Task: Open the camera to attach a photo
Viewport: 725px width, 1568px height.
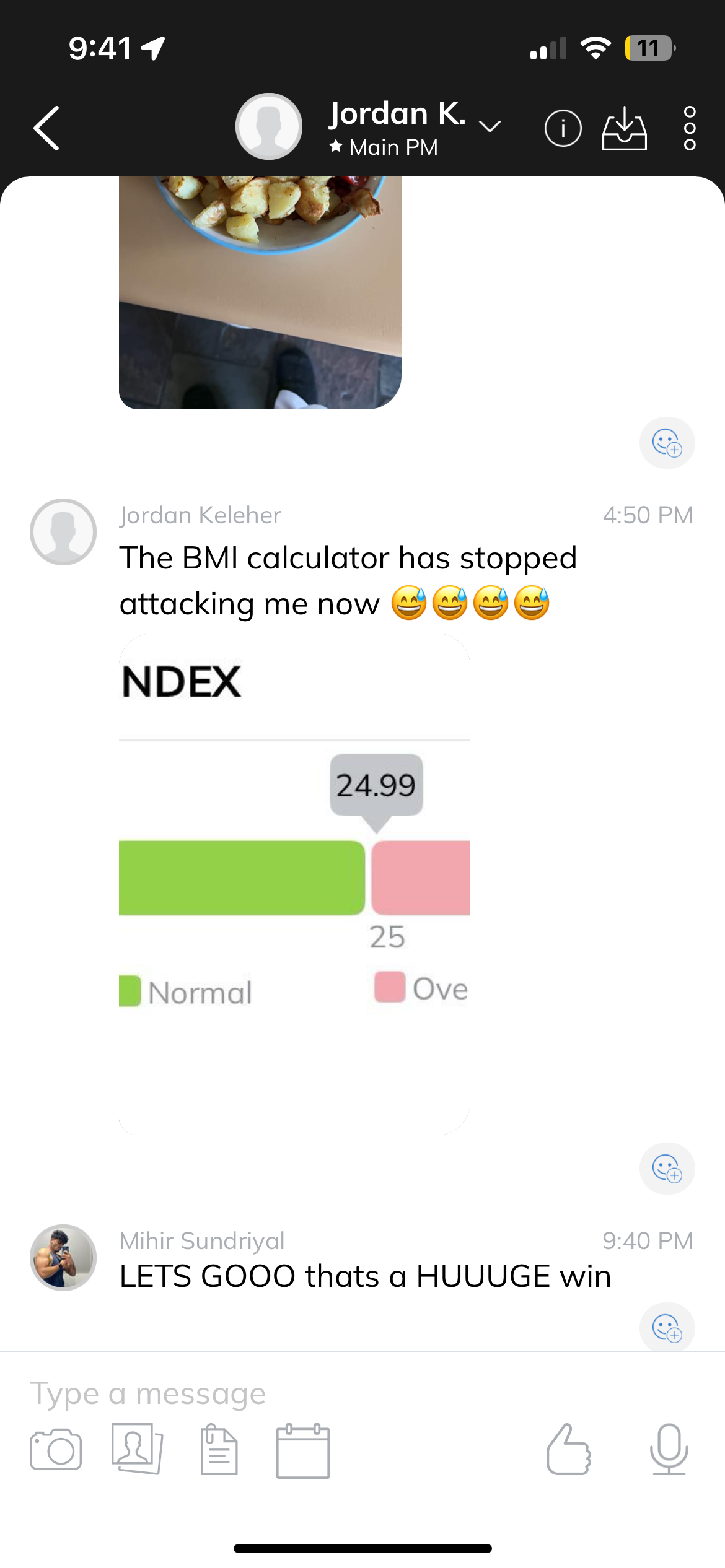Action: [x=56, y=1450]
